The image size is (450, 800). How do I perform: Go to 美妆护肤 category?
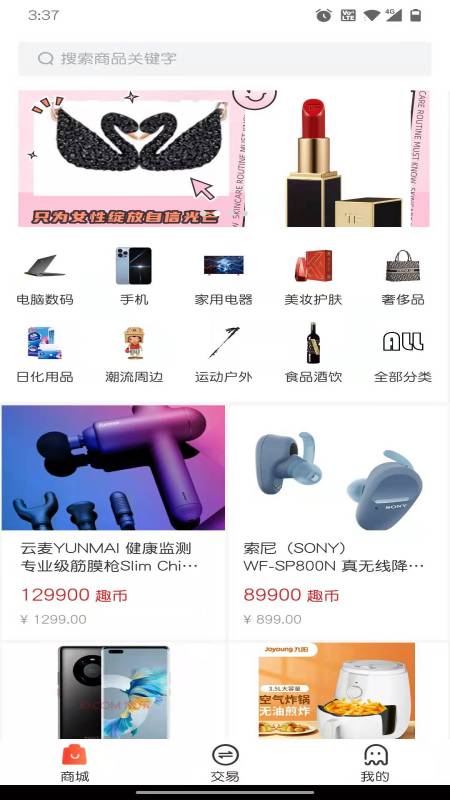313,276
